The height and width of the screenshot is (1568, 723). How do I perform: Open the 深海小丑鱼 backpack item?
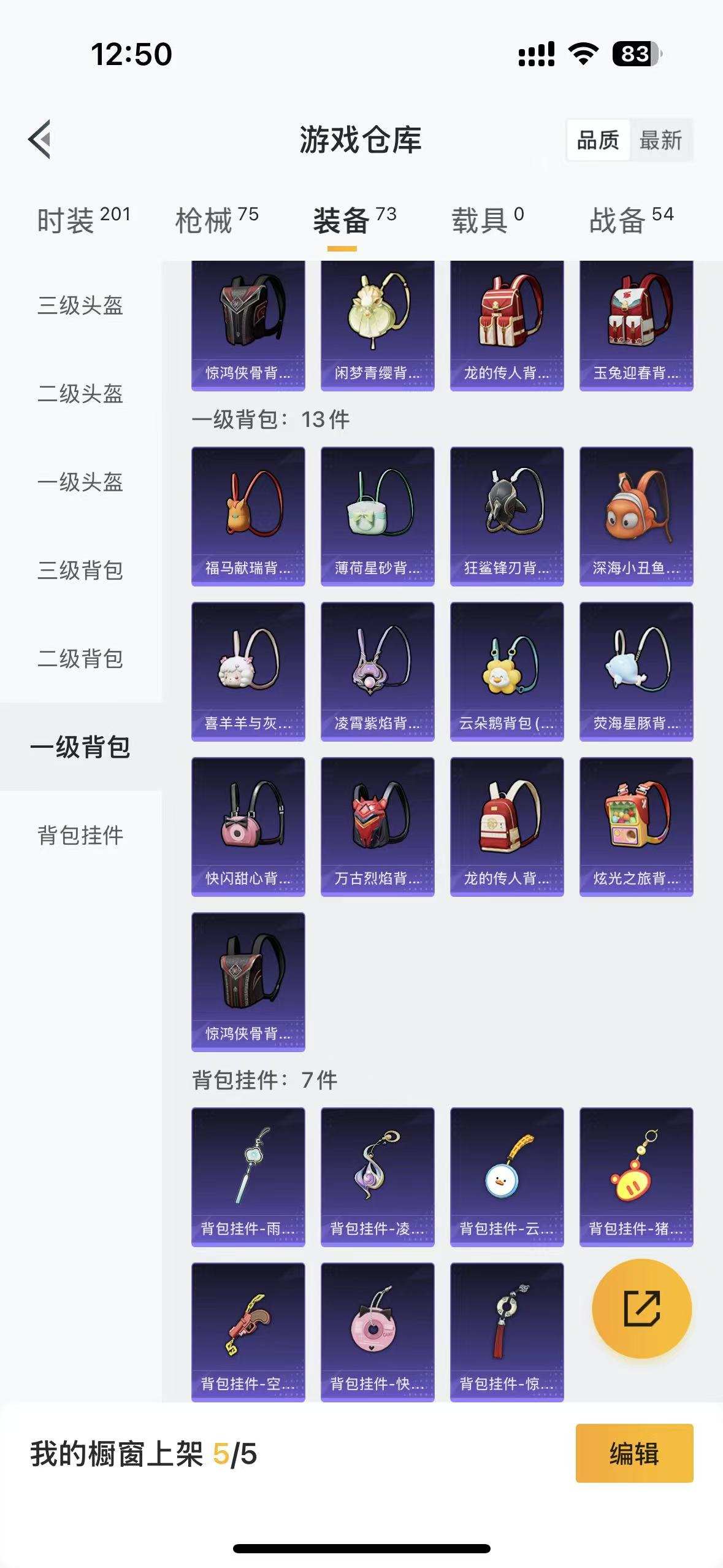click(x=636, y=516)
